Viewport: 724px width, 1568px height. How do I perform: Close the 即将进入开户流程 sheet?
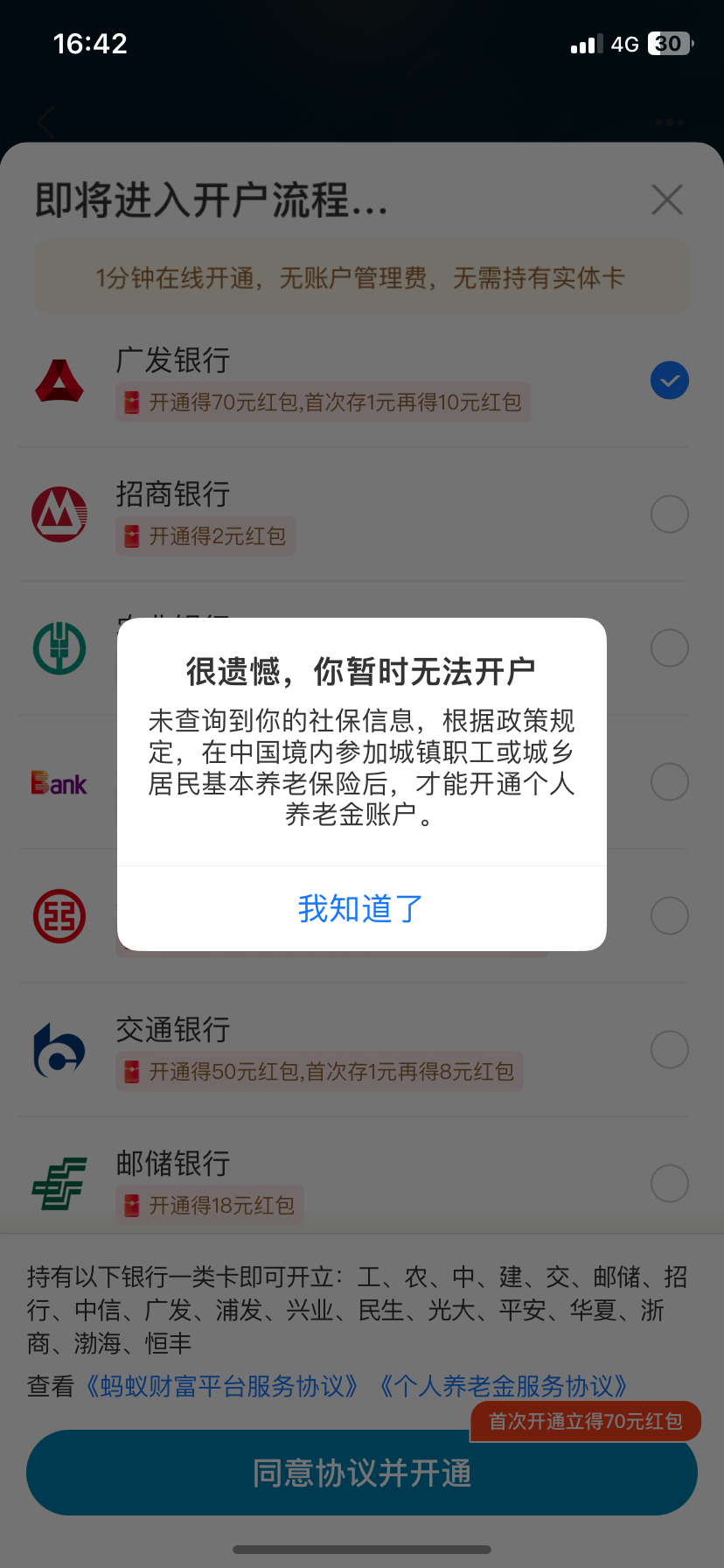[667, 200]
